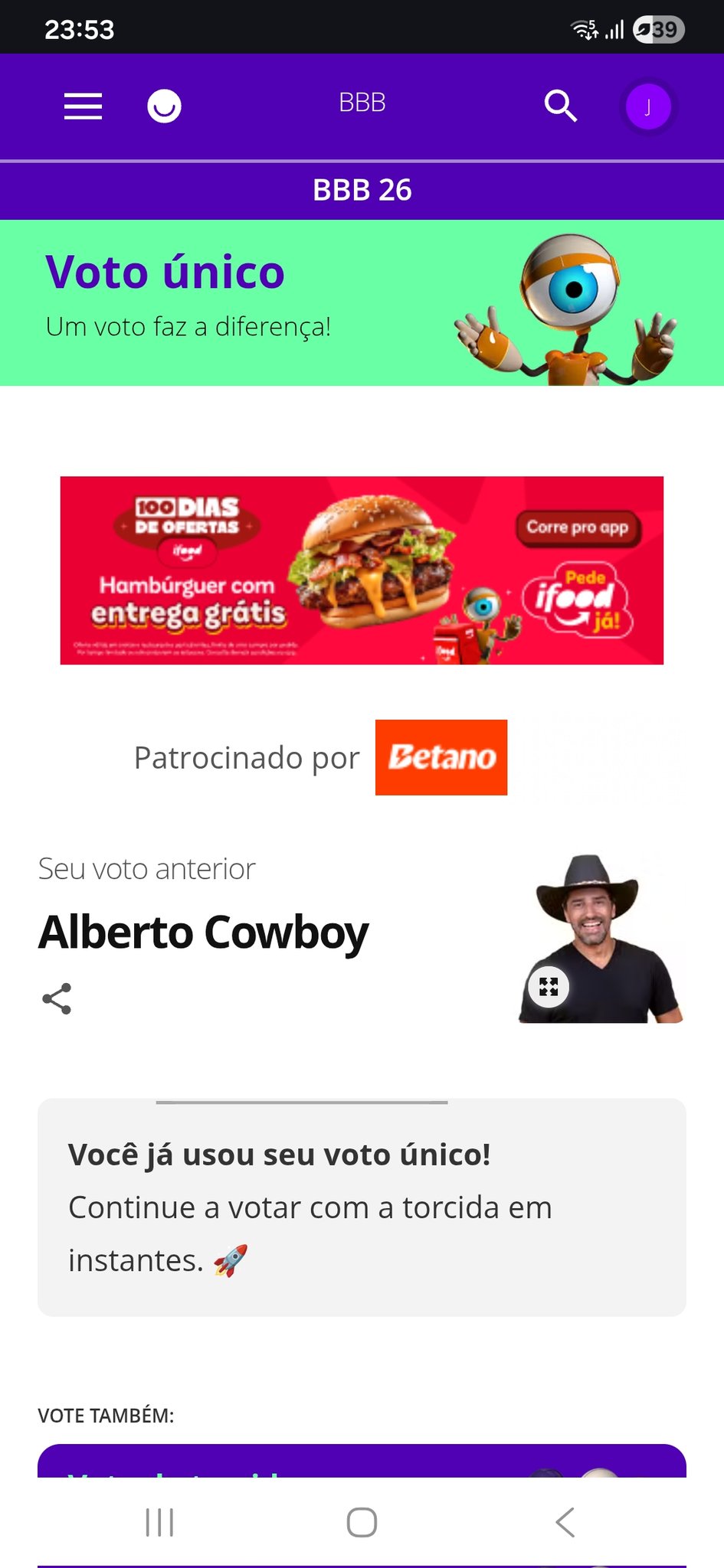Screen dimensions: 724x1568
Task: Go to the phone home screen
Action: [362, 1522]
